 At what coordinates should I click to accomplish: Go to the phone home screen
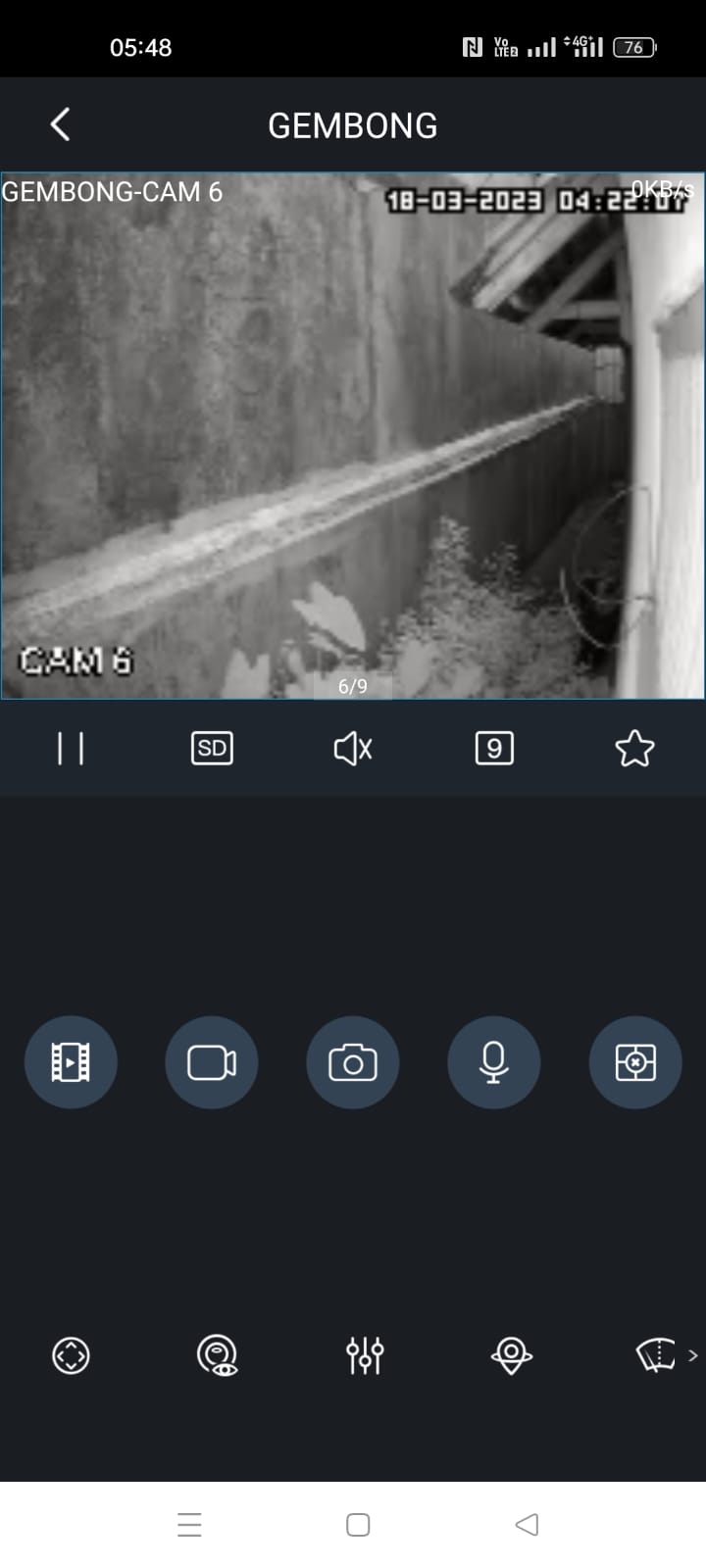tap(358, 1525)
